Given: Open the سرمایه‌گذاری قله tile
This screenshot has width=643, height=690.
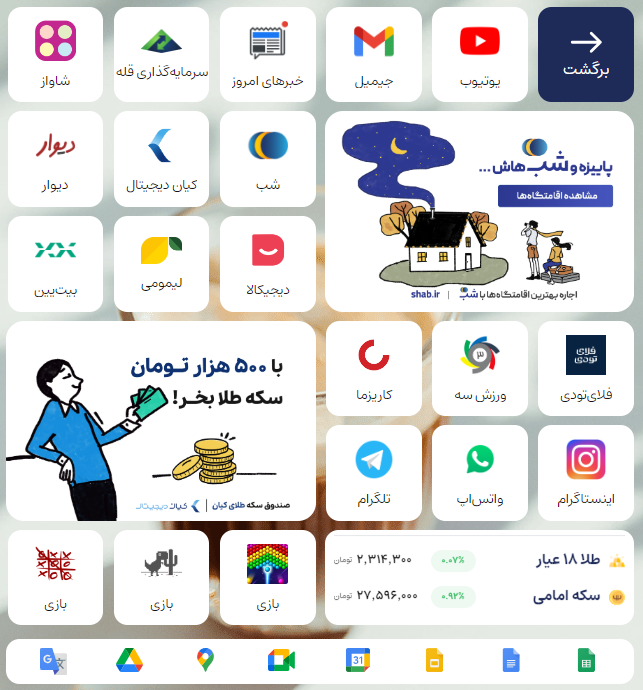Looking at the screenshot, I should 161,54.
